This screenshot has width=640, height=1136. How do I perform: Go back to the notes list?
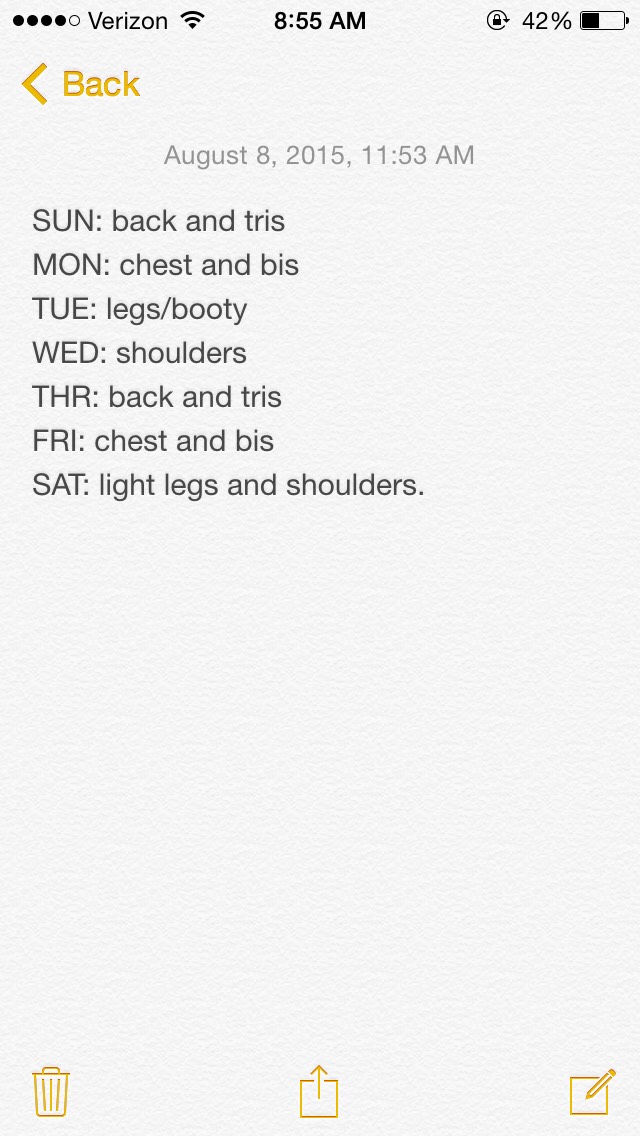pos(80,84)
